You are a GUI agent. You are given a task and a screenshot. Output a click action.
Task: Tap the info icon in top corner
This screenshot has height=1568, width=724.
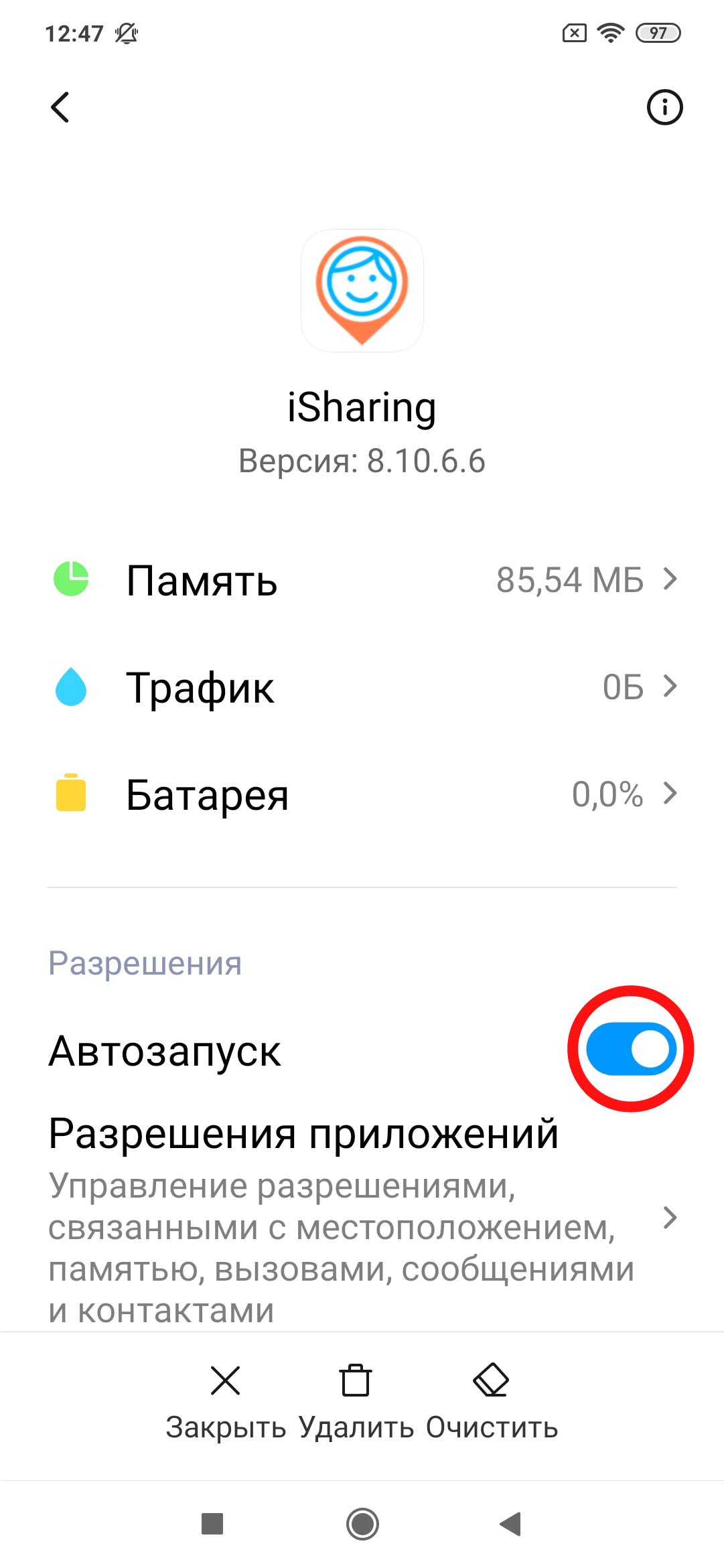664,106
